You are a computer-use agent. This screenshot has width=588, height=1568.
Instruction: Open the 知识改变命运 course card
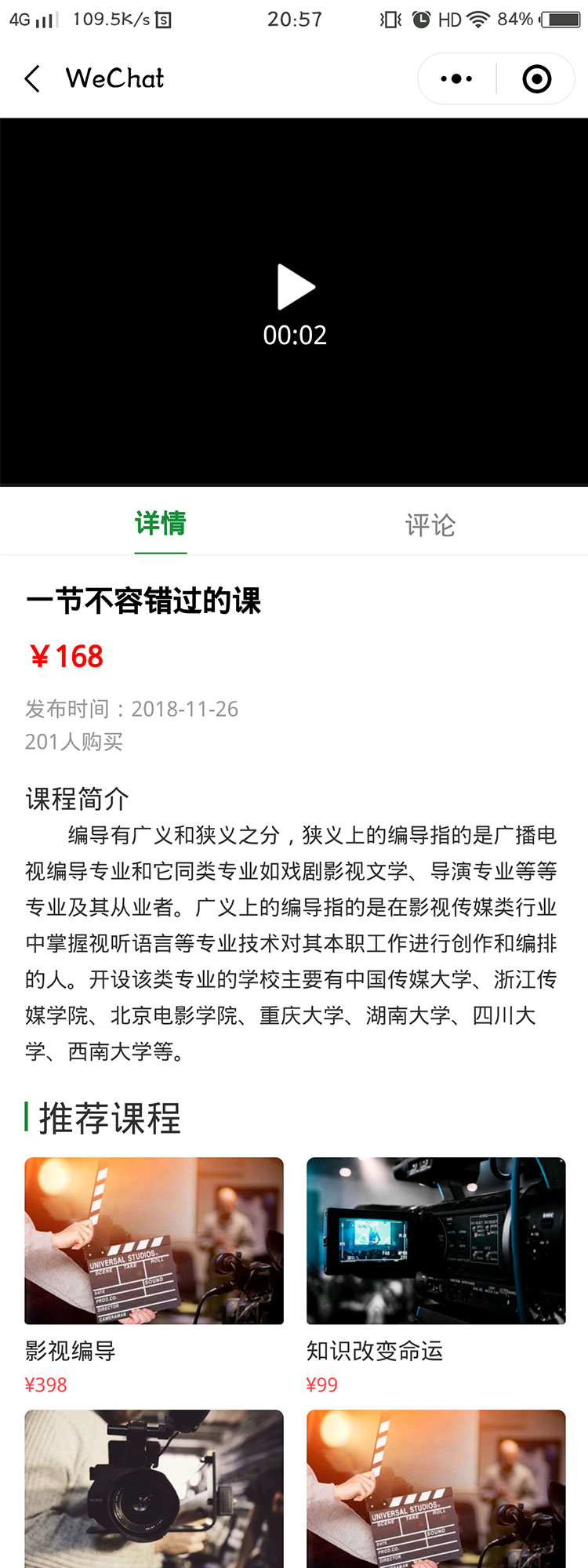(x=436, y=1240)
